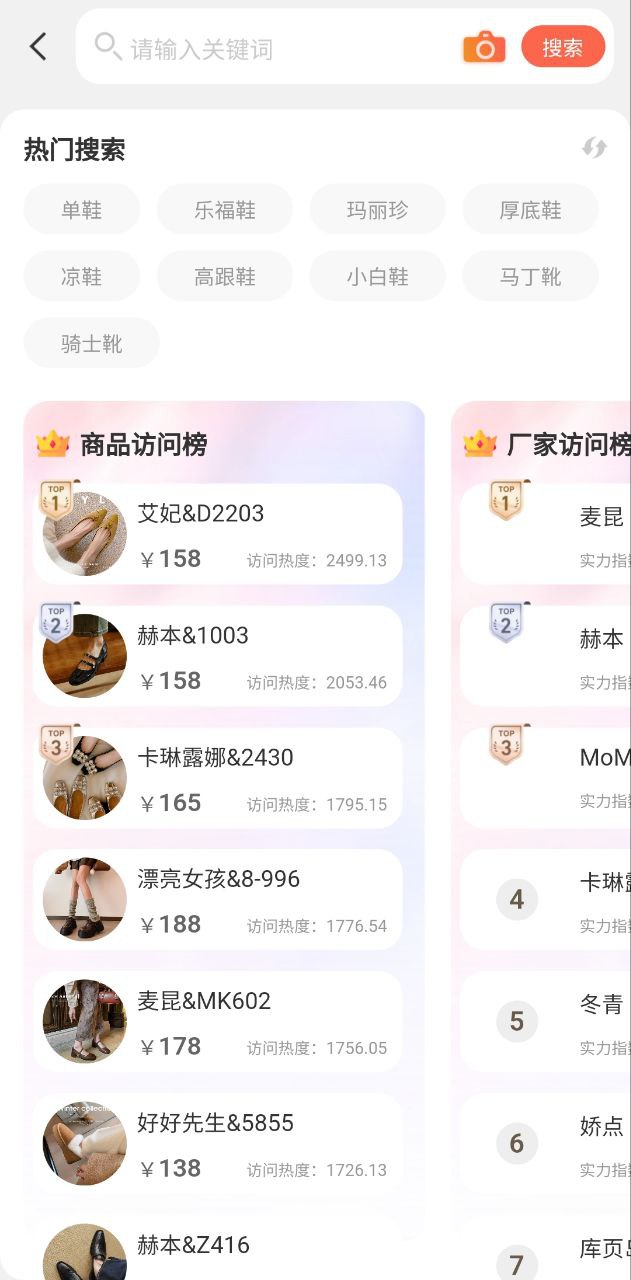The height and width of the screenshot is (1280, 631).
Task: Search for 玛丽珍 via chip
Action: click(x=377, y=210)
